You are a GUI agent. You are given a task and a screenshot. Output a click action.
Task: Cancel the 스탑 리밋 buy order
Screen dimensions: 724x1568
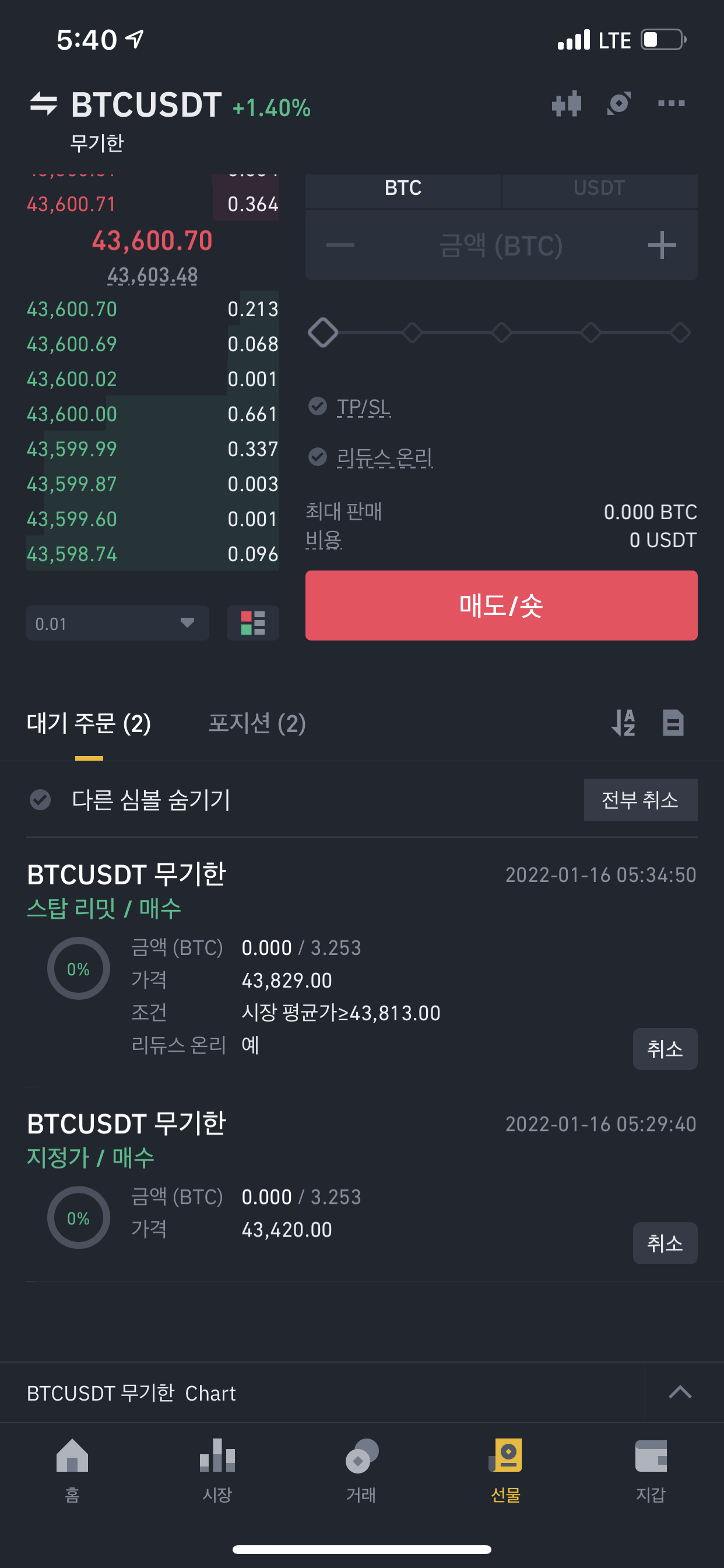point(665,1049)
